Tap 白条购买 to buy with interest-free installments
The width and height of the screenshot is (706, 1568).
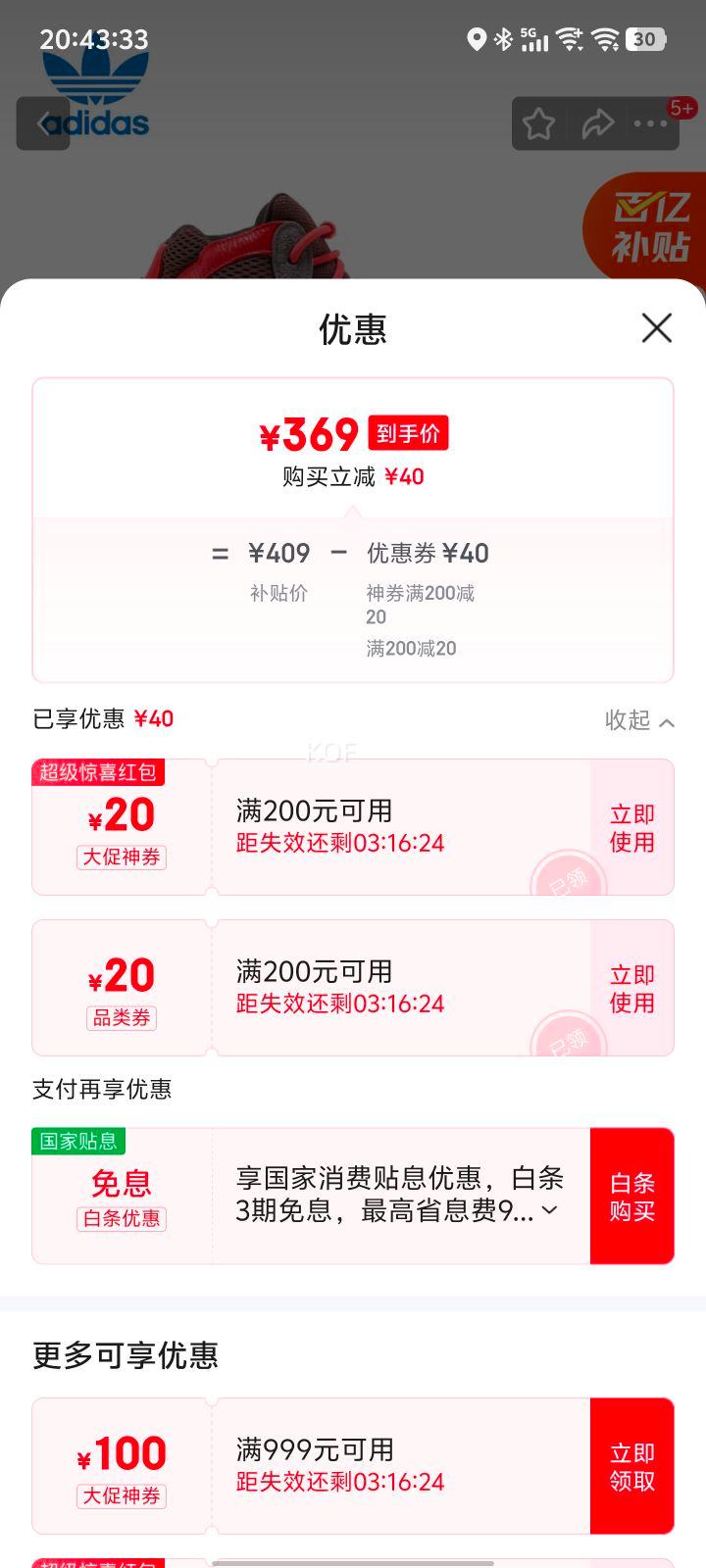coord(631,1197)
